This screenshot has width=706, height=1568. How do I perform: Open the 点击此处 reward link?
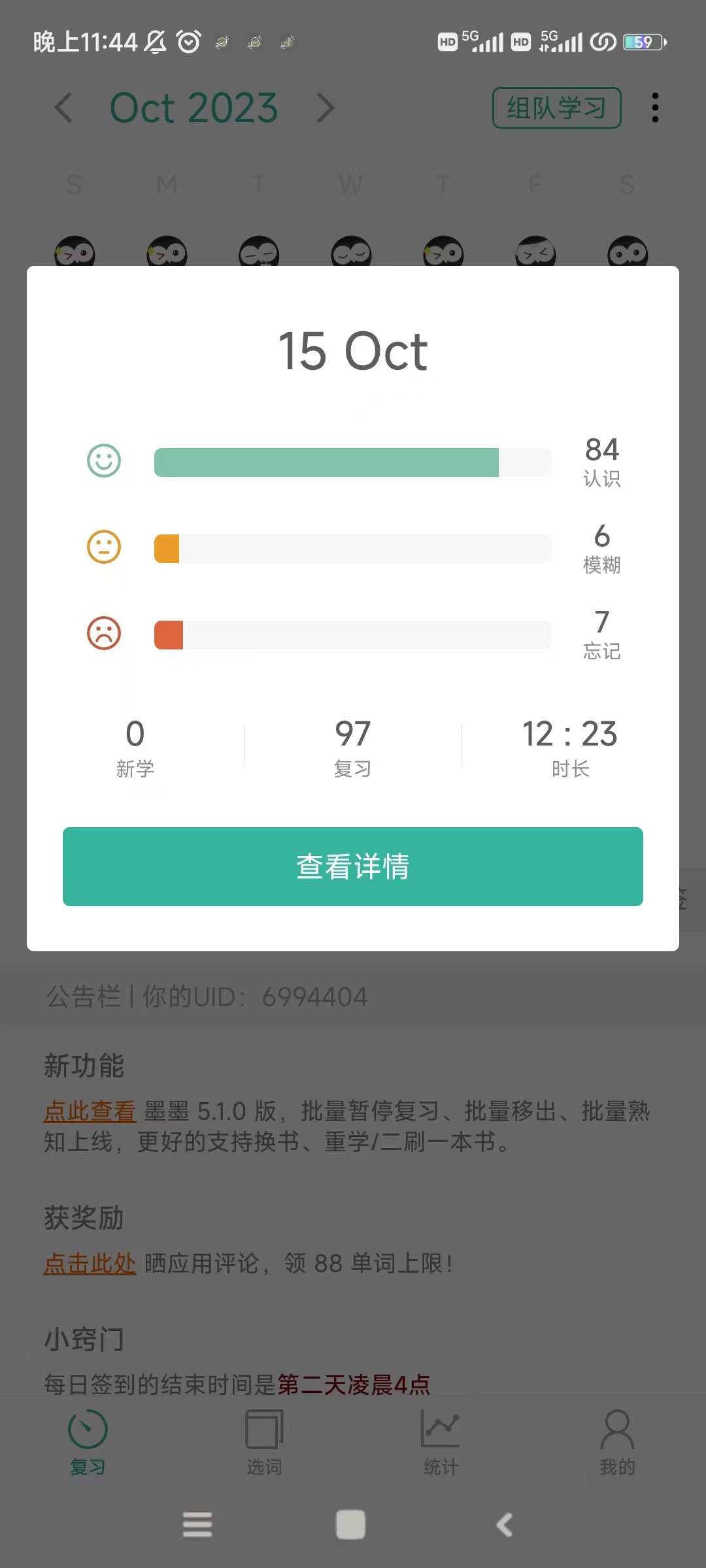(x=90, y=1263)
